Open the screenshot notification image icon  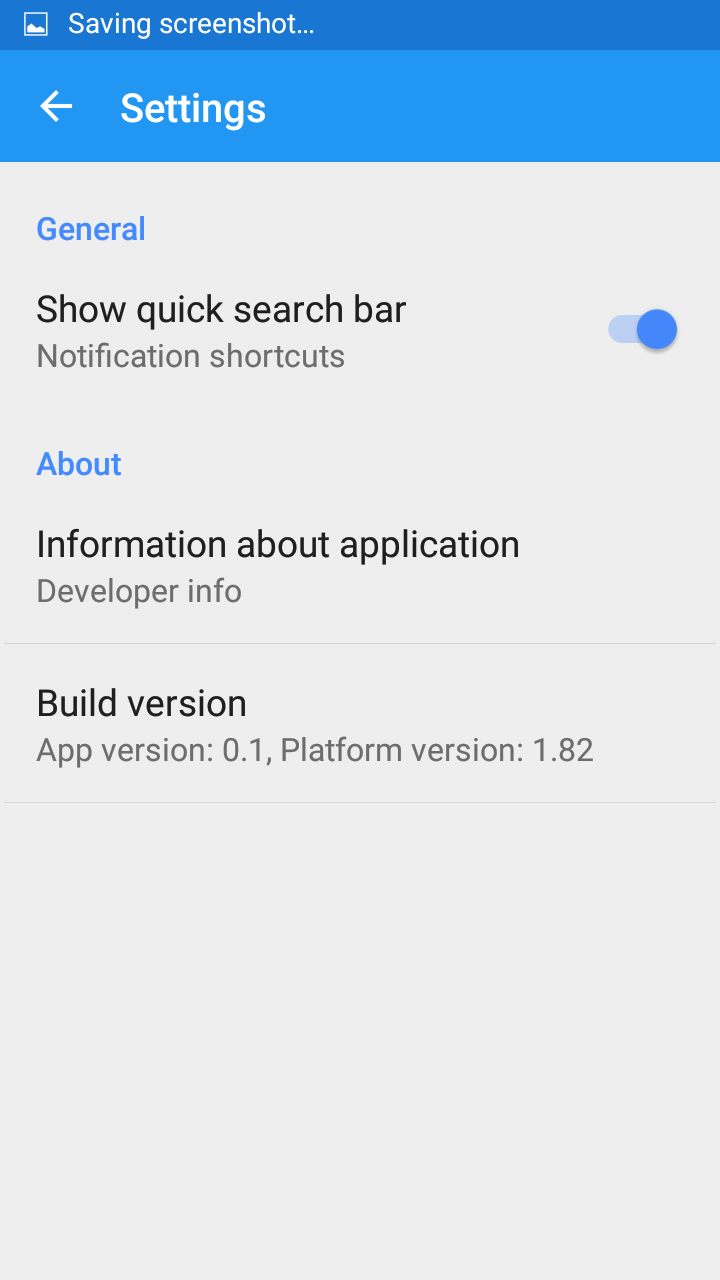pyautogui.click(x=35, y=22)
